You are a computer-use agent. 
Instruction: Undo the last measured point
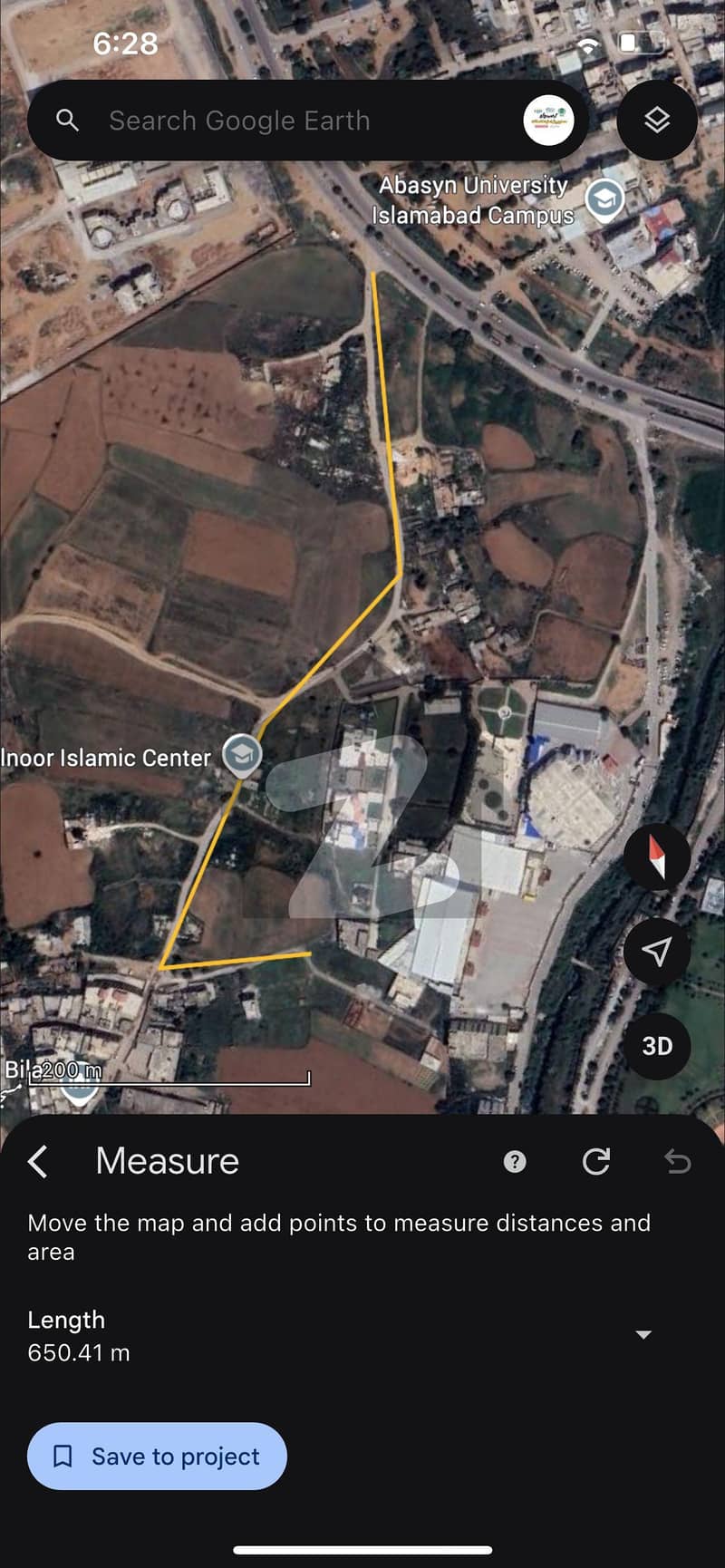[x=677, y=1161]
